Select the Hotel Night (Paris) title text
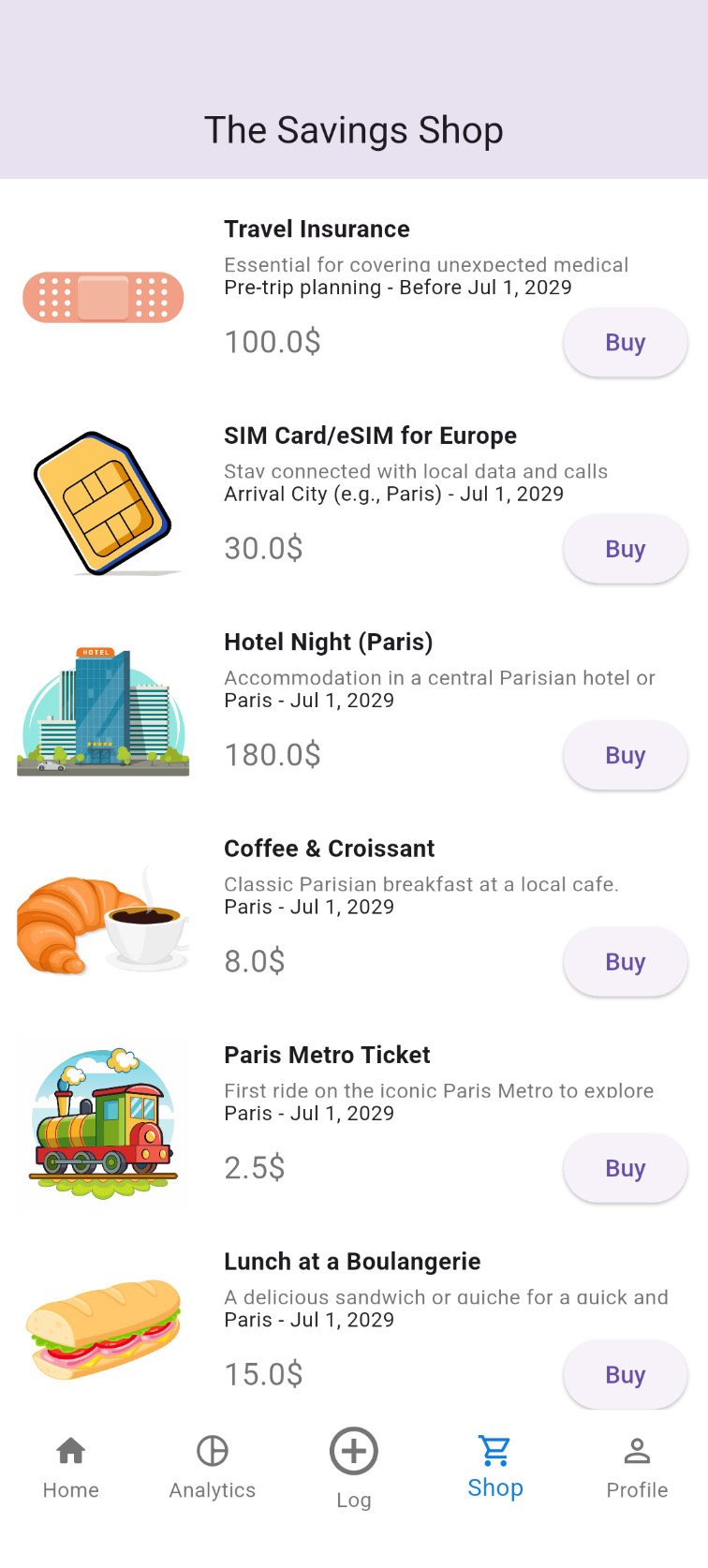The image size is (708, 1568). click(328, 642)
